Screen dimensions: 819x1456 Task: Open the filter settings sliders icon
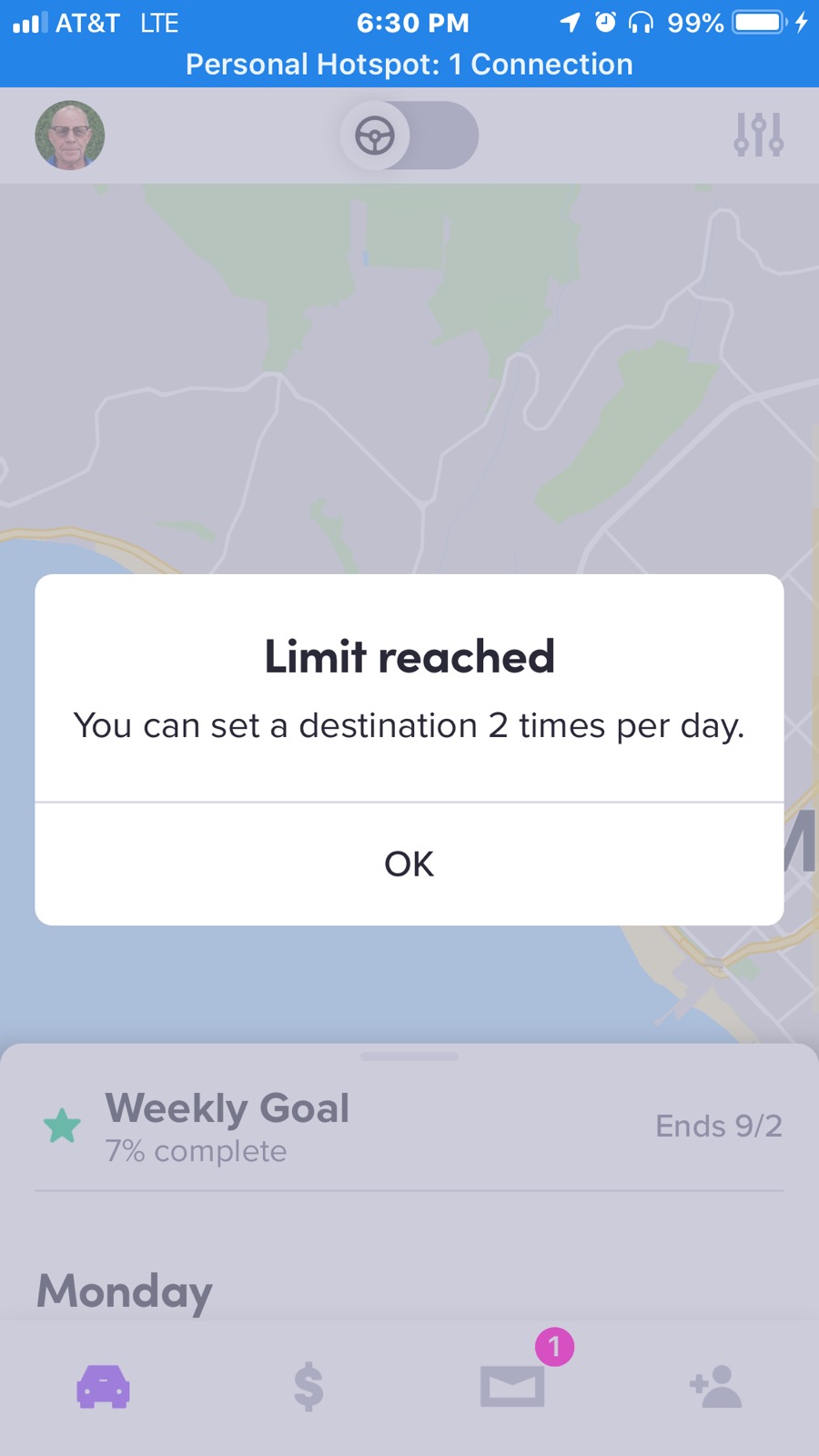pos(758,136)
